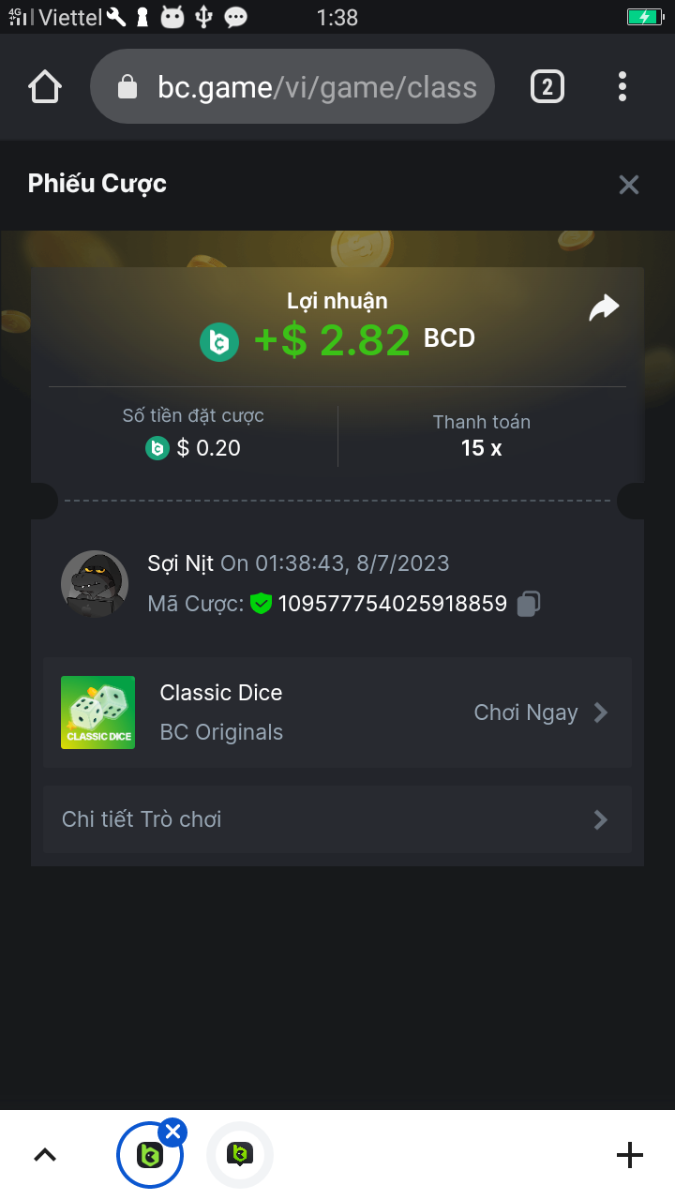
Task: Open Classic Dice via Chơi Ngay
Action: tap(540, 712)
